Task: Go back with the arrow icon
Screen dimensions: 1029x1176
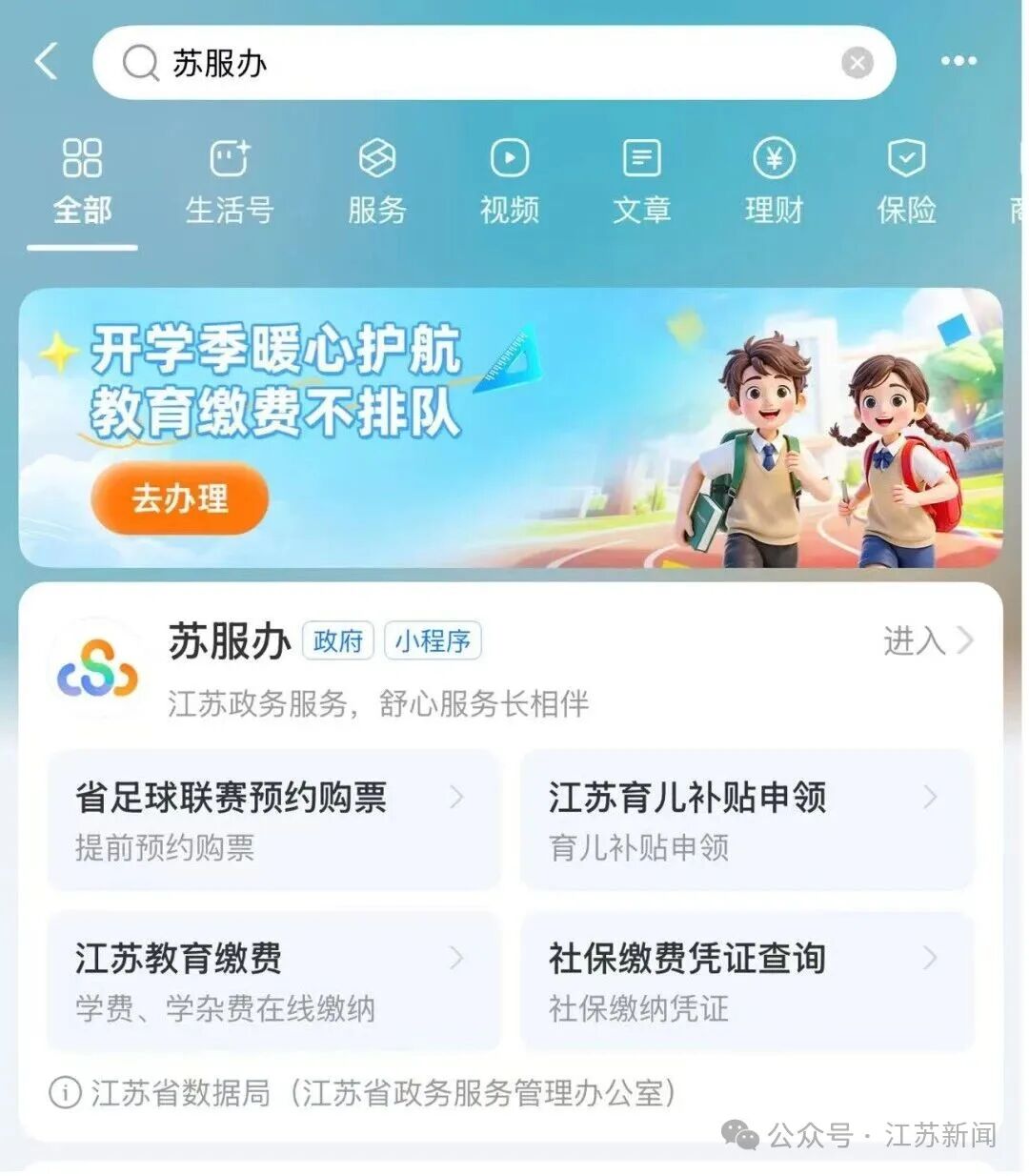Action: pos(46,62)
